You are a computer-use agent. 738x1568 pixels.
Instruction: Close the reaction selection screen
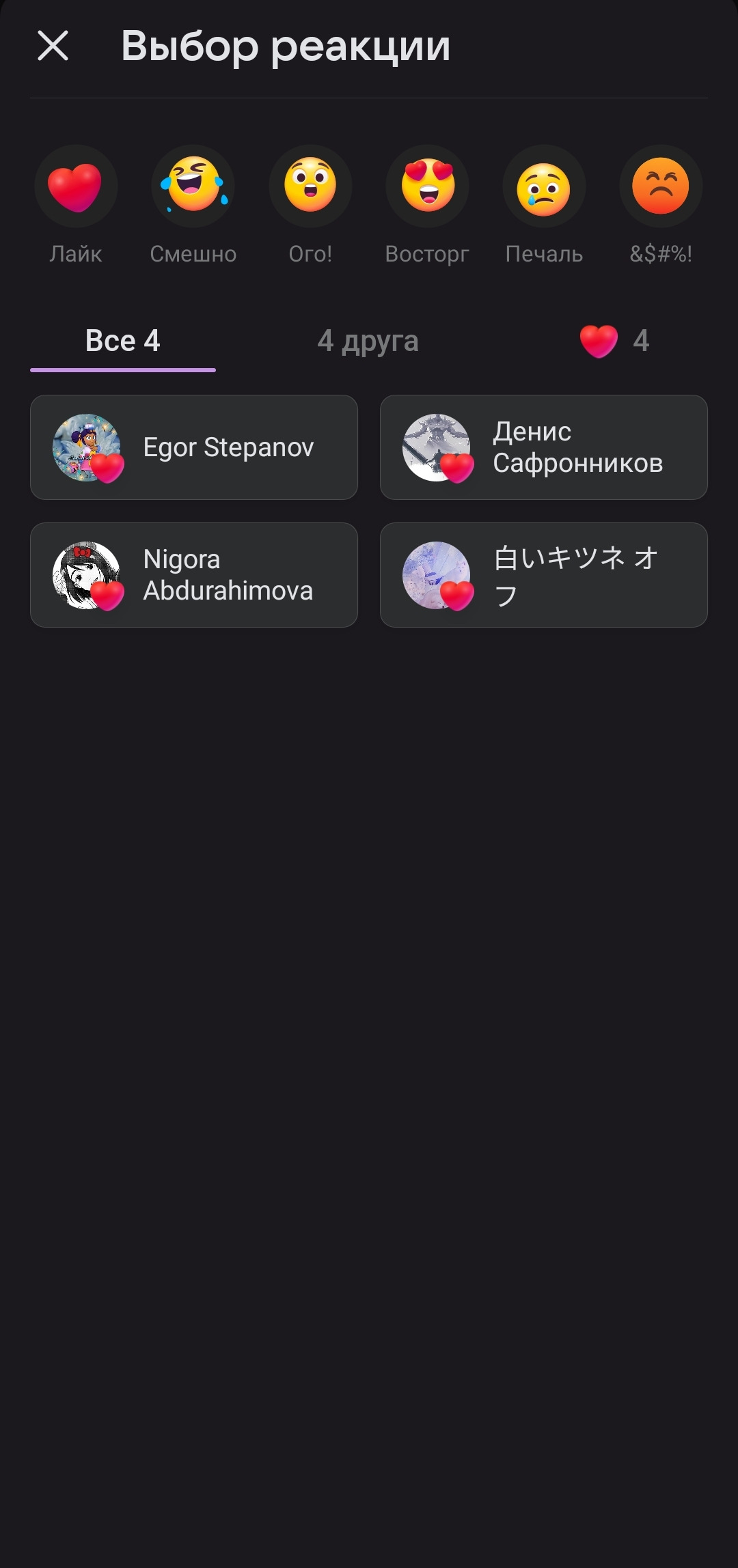coord(53,46)
